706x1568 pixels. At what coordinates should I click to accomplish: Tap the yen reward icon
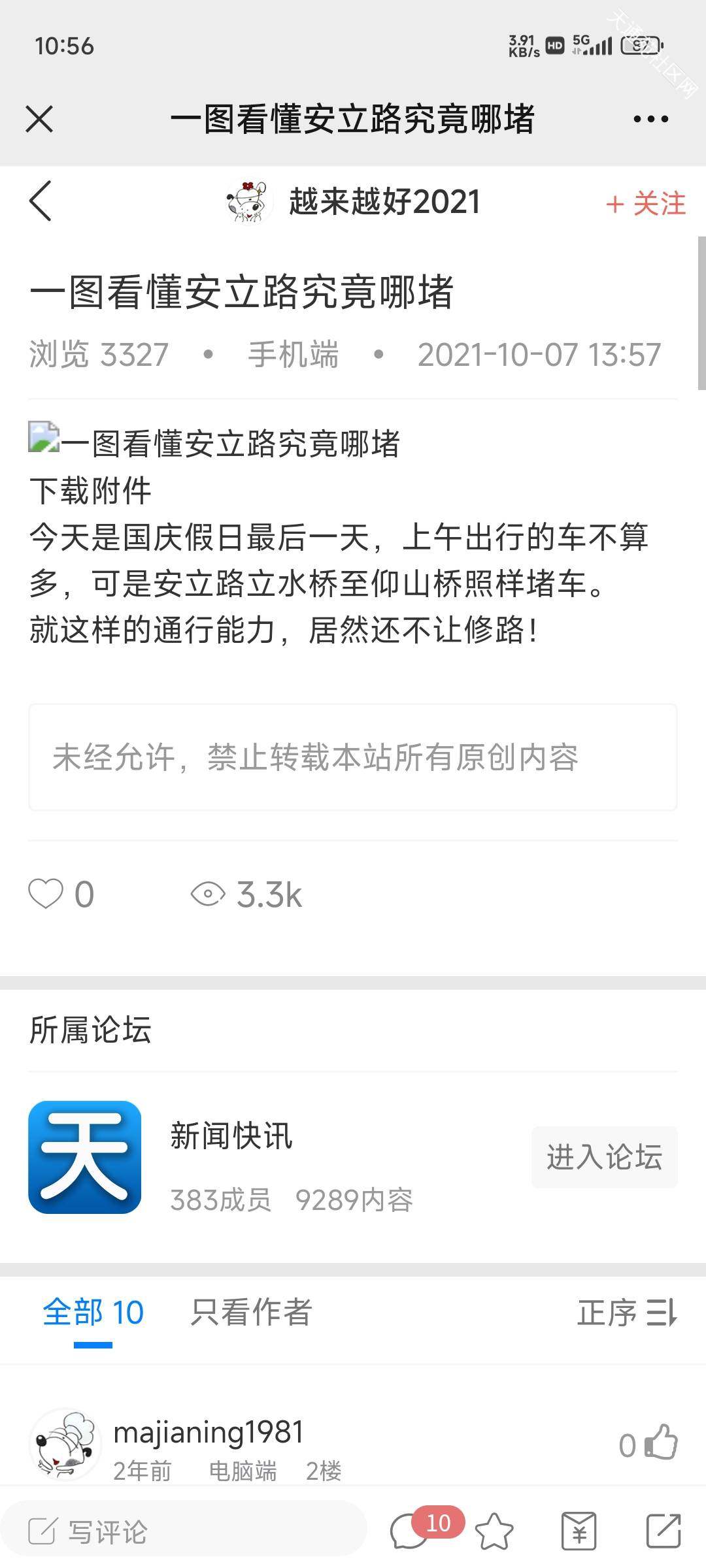[579, 1531]
